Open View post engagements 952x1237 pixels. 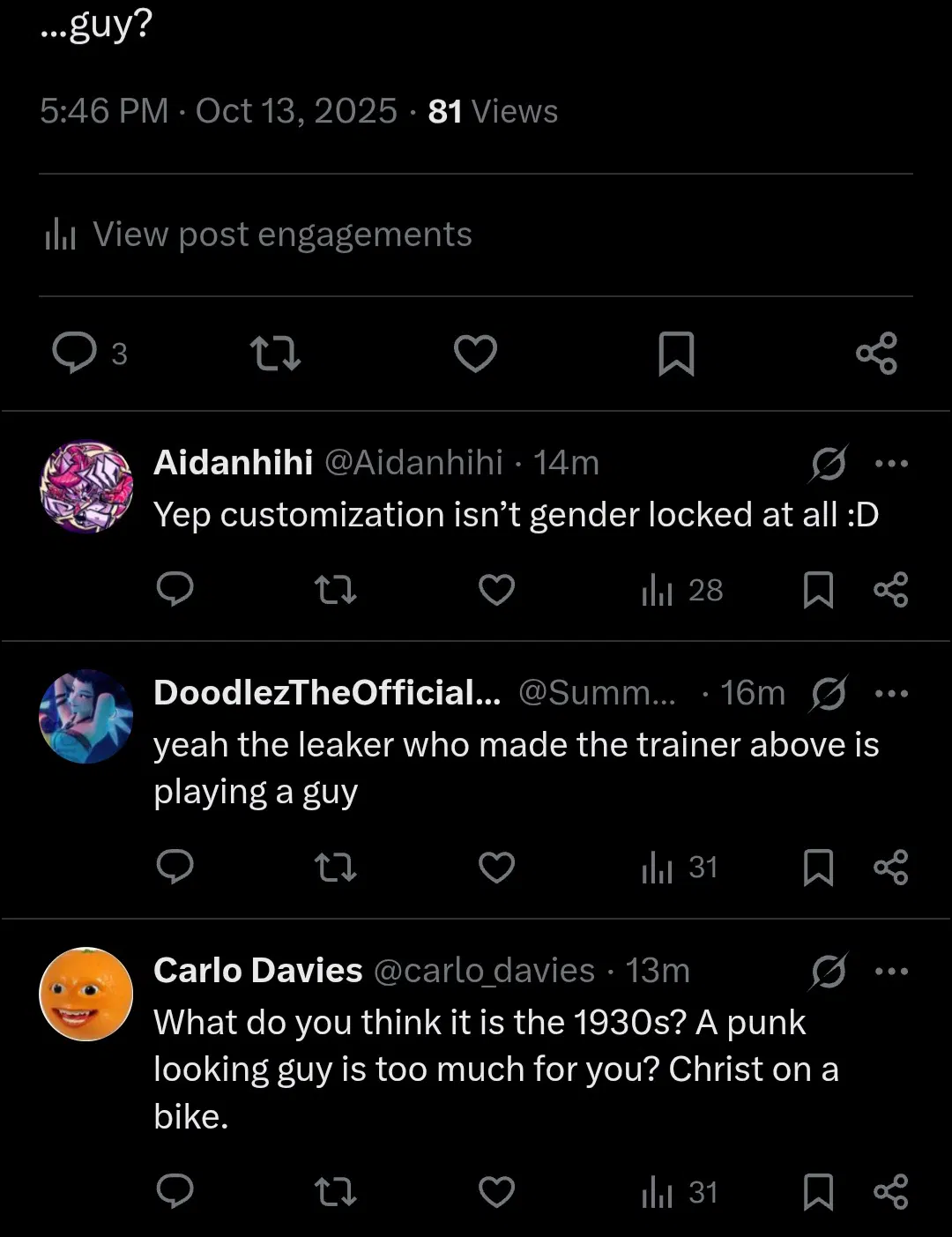pos(282,235)
